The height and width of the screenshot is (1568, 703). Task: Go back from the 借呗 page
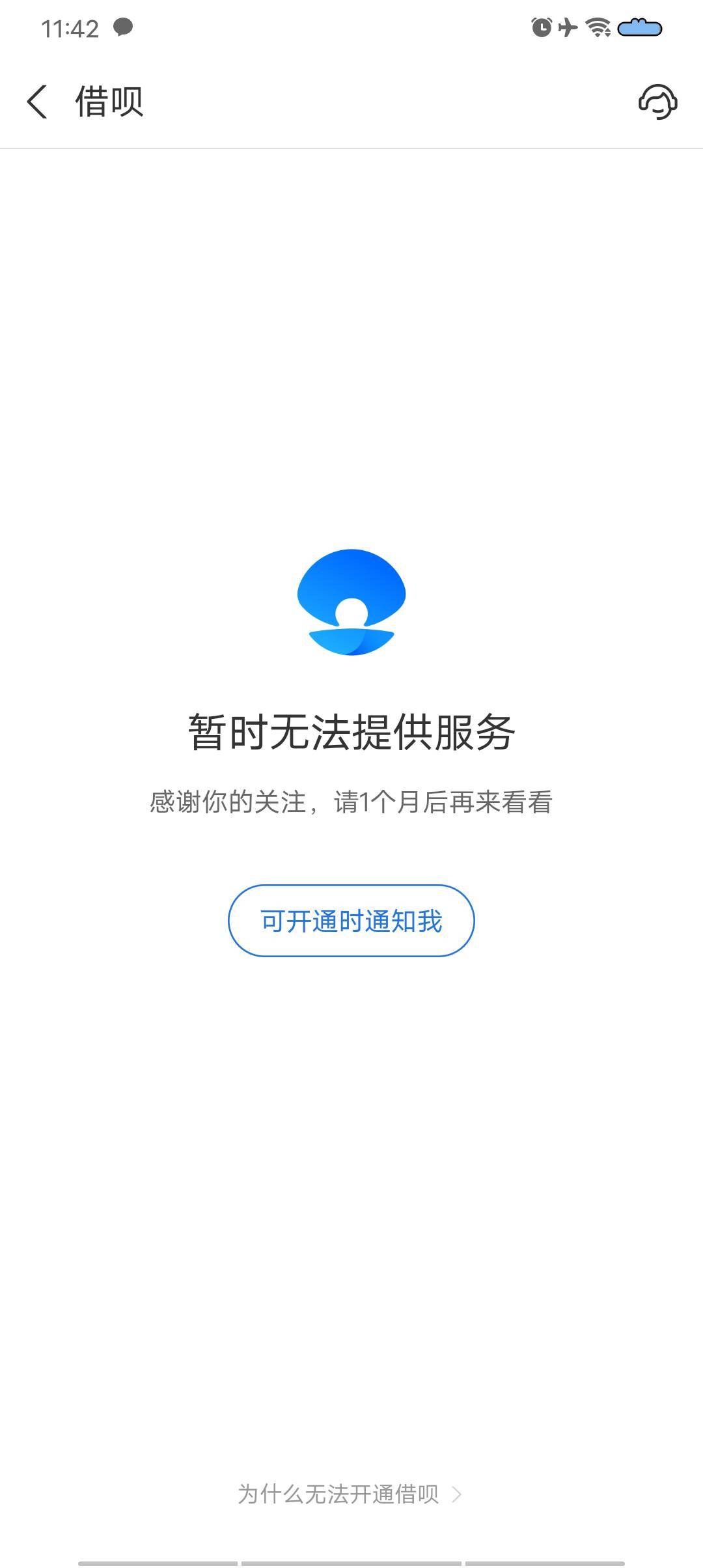tap(37, 102)
